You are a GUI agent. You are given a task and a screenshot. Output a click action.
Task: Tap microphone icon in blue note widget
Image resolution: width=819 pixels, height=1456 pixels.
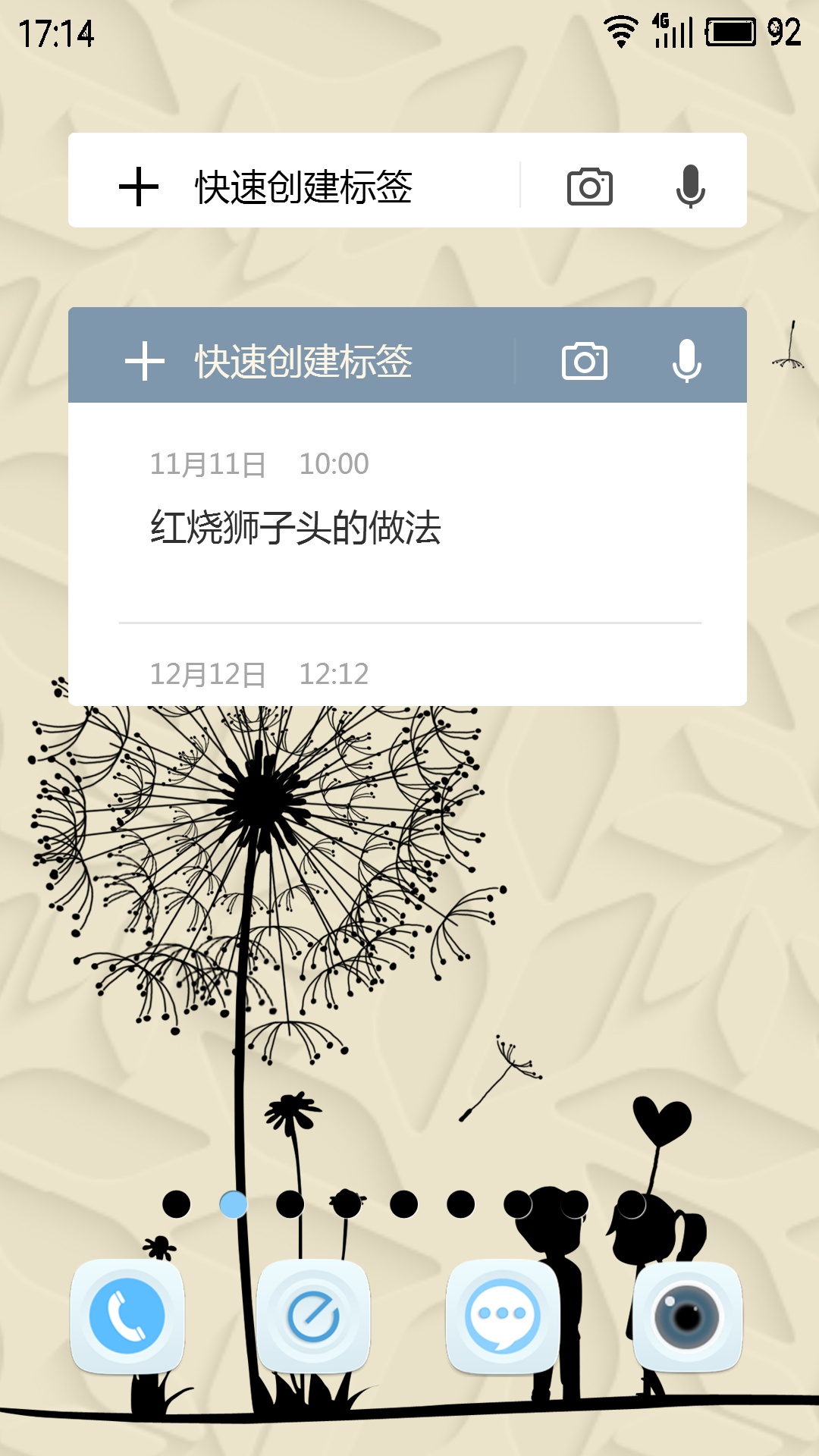[x=687, y=361]
